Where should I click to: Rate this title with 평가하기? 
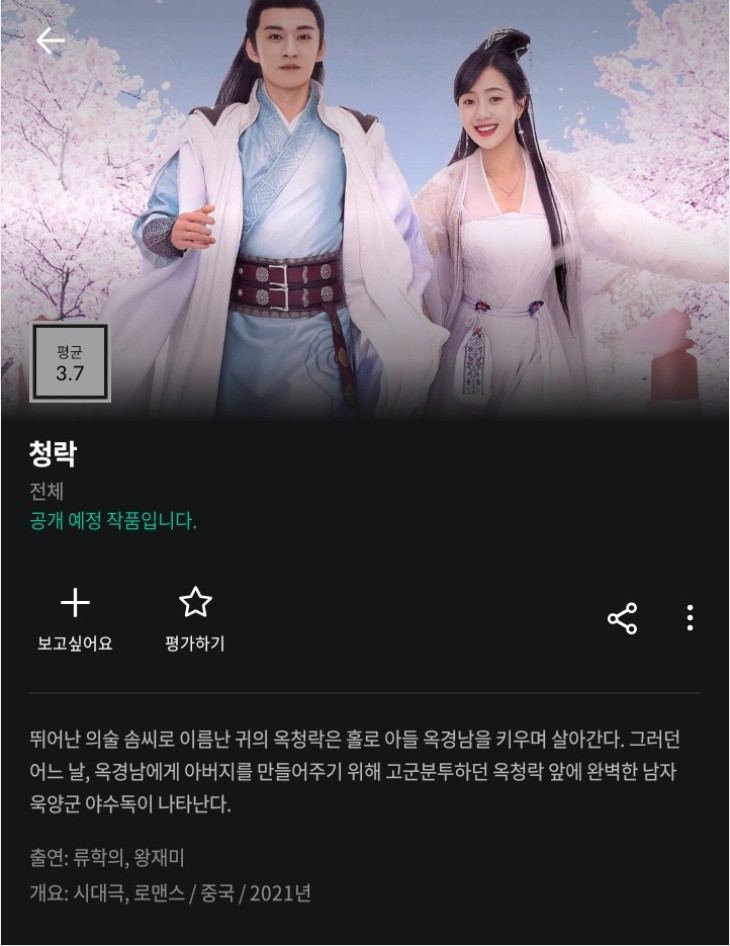(x=195, y=617)
